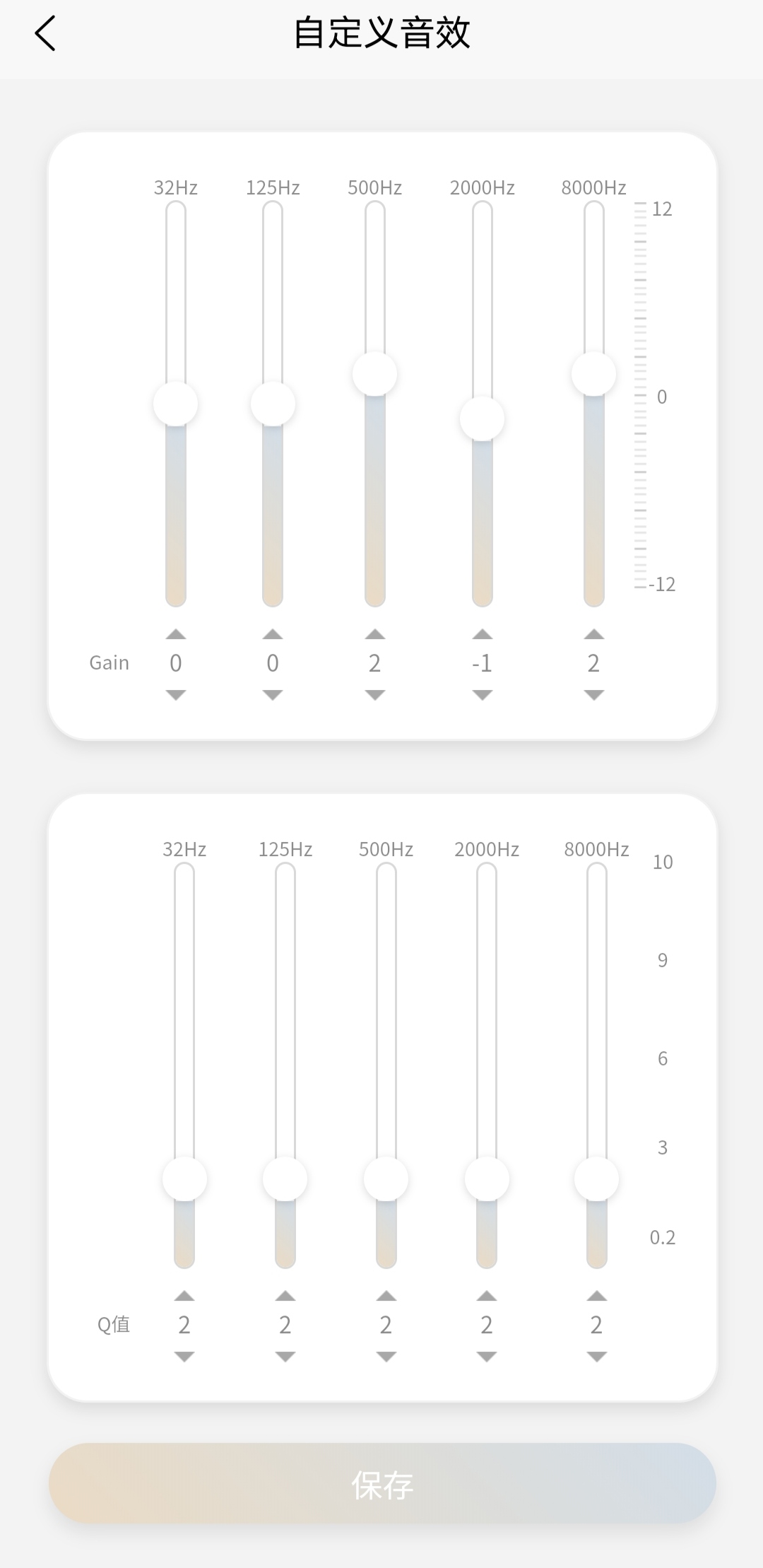Decrease Gain for 125Hz band
The image size is (763, 1568).
tap(273, 695)
